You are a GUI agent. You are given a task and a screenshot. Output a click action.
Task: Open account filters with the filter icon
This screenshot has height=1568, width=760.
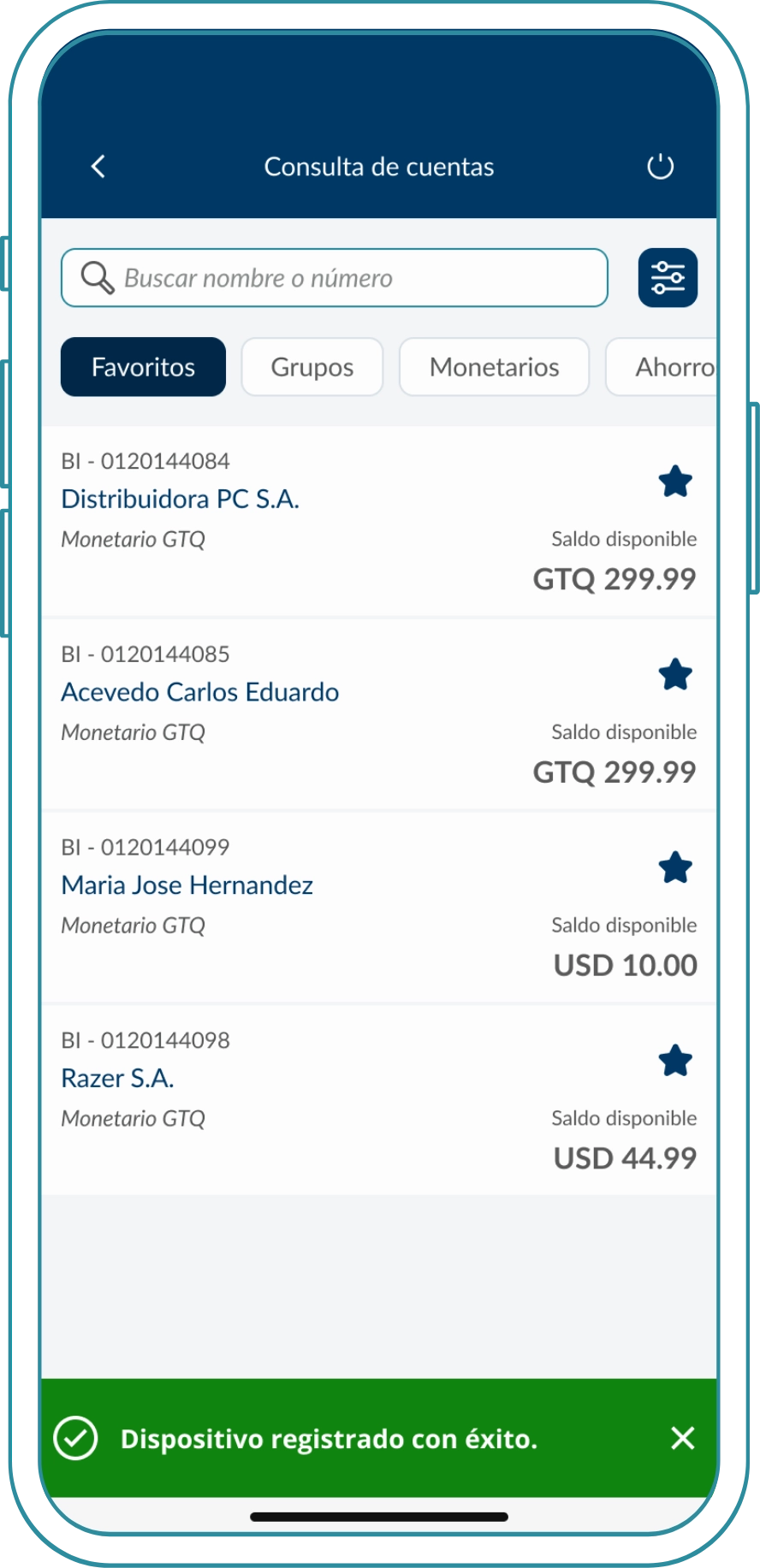[x=668, y=277]
